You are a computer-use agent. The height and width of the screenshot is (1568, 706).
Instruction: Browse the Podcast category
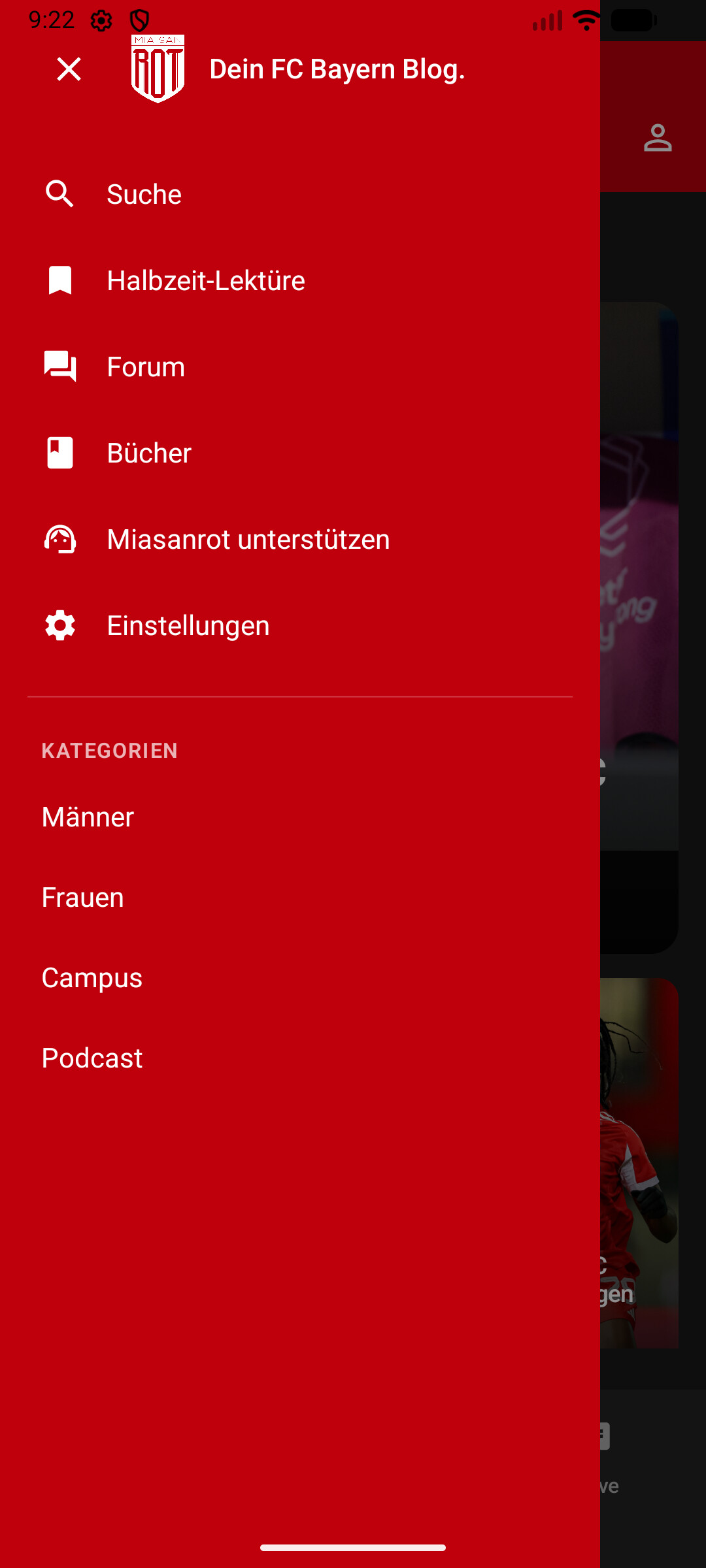[92, 1058]
